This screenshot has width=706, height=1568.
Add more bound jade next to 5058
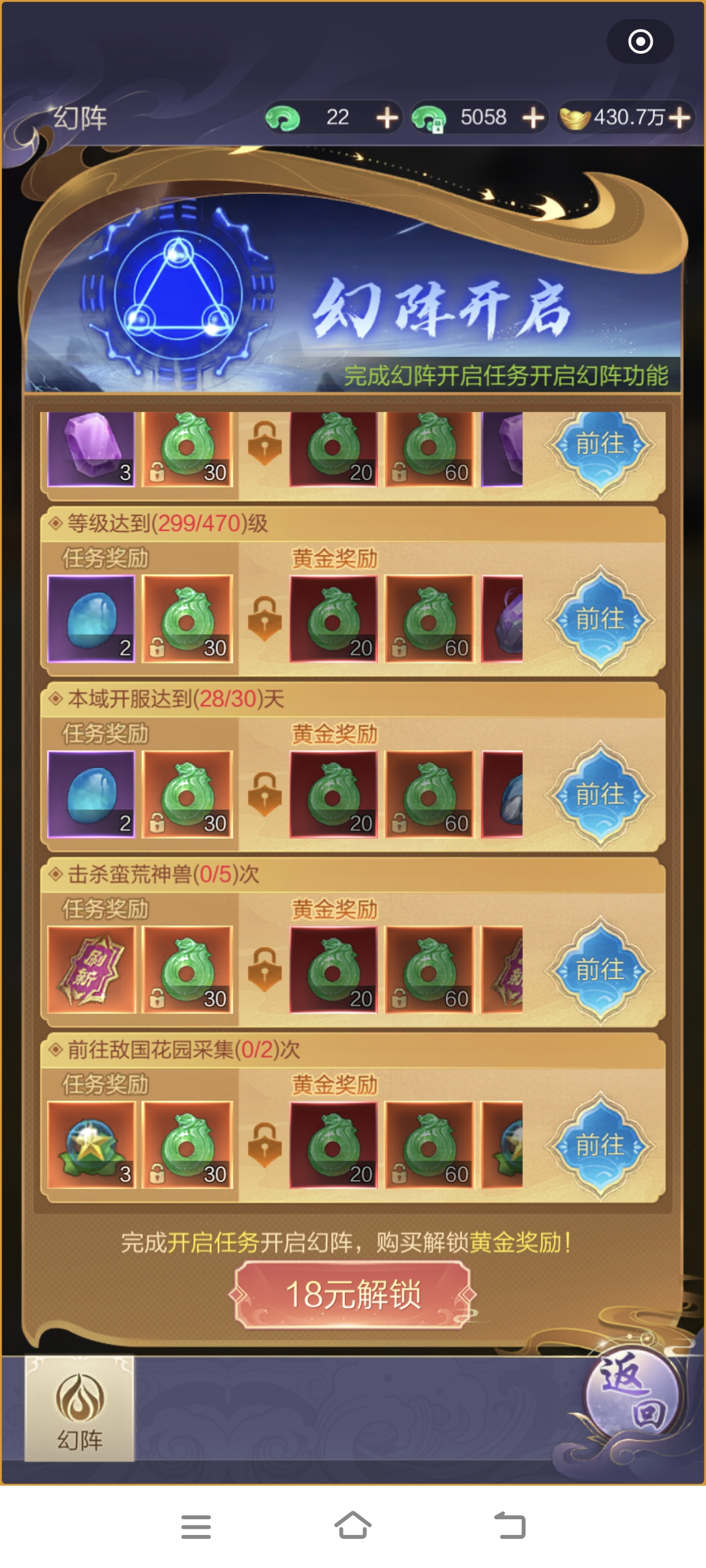[x=533, y=118]
